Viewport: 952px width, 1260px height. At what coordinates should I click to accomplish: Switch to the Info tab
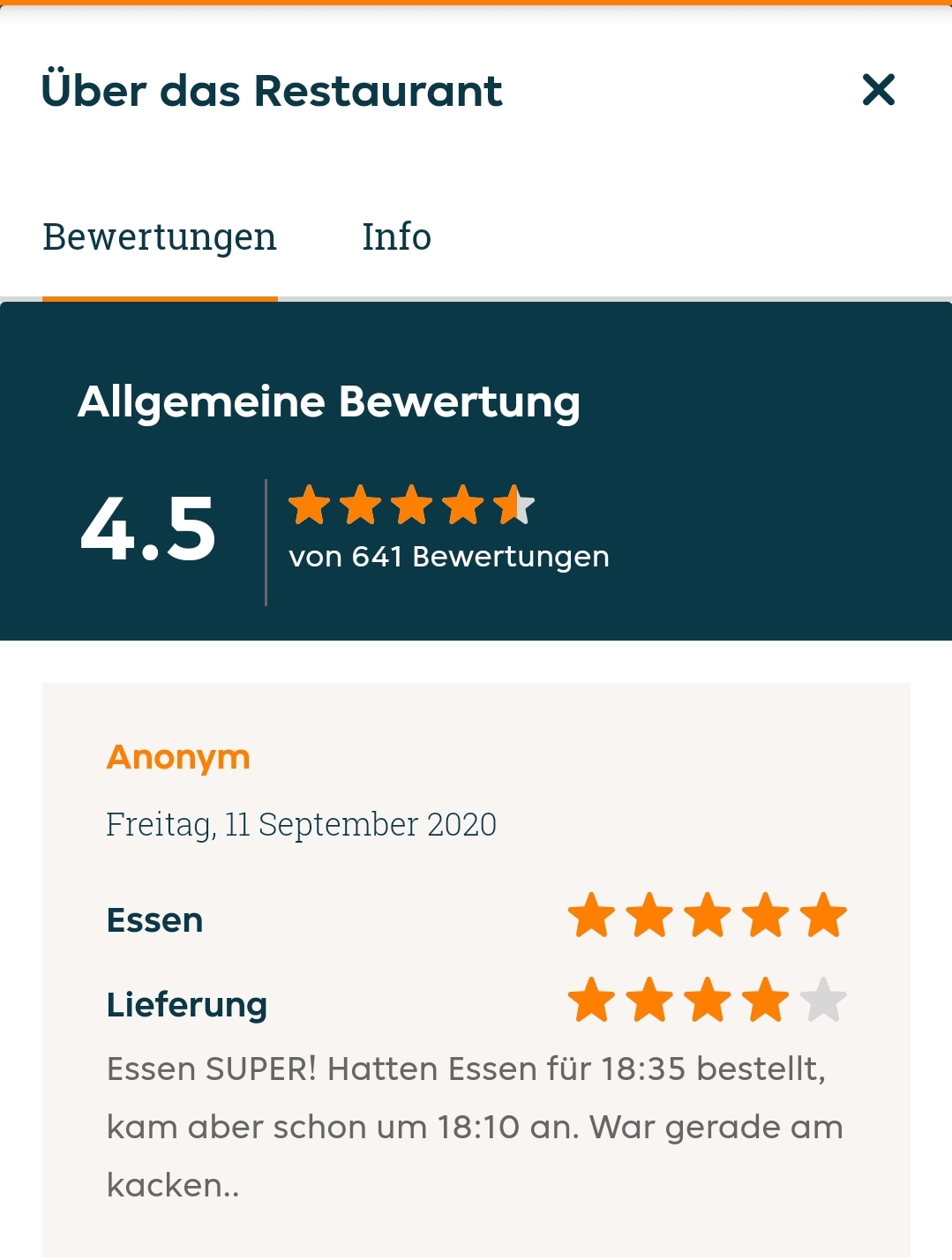[x=396, y=237]
